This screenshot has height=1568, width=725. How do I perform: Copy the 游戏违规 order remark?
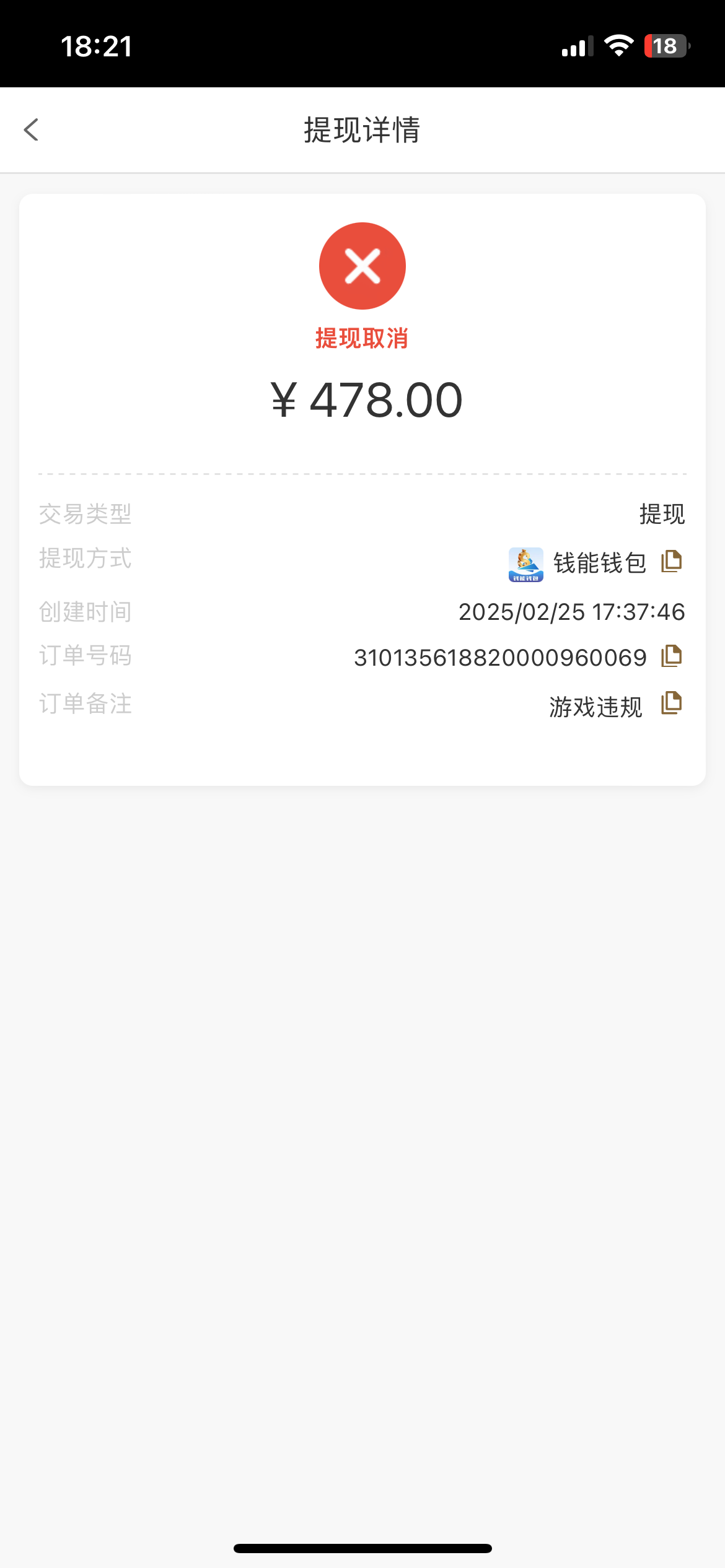tap(671, 703)
